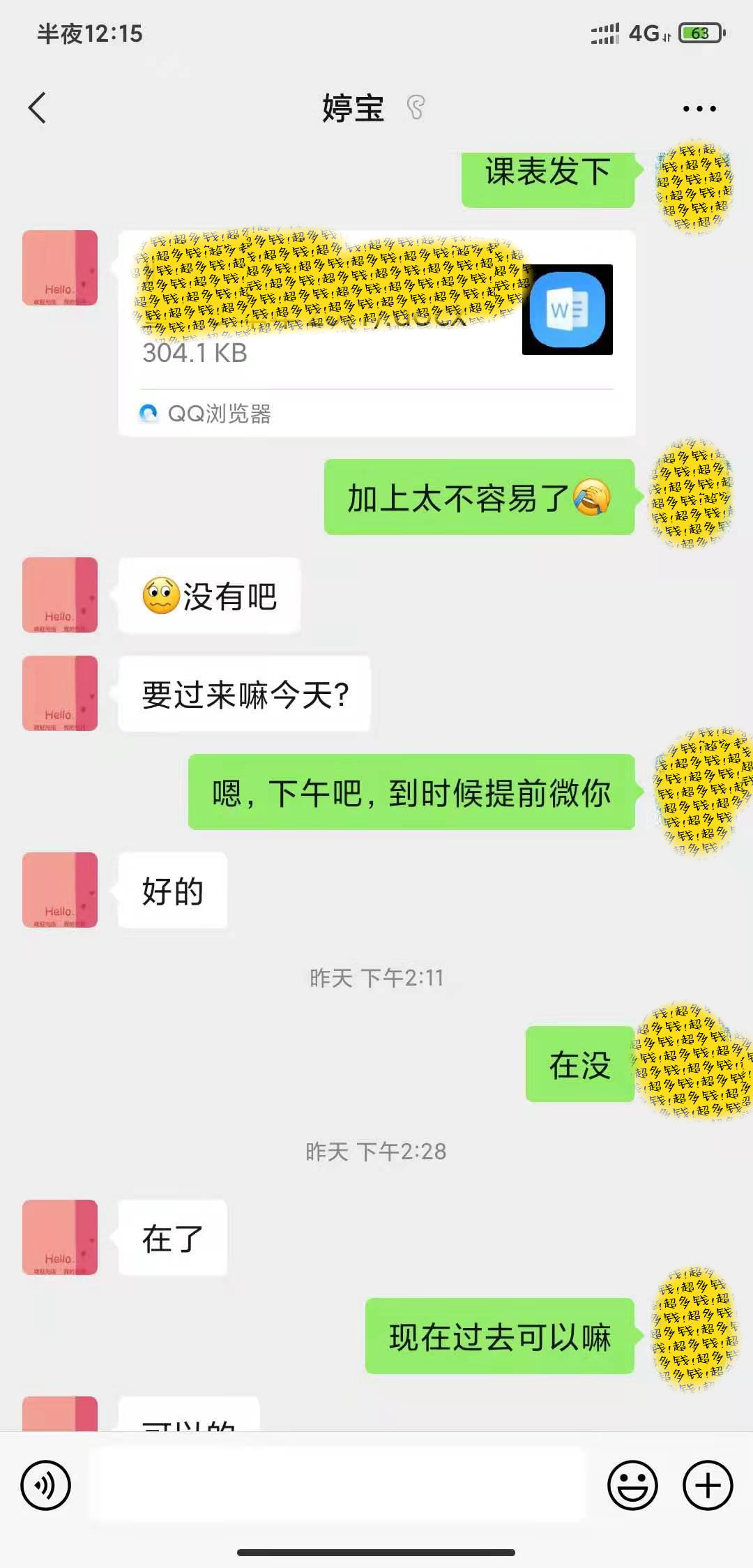This screenshot has height=1568, width=753.
Task: Tap the message text input field
Action: [337, 1484]
